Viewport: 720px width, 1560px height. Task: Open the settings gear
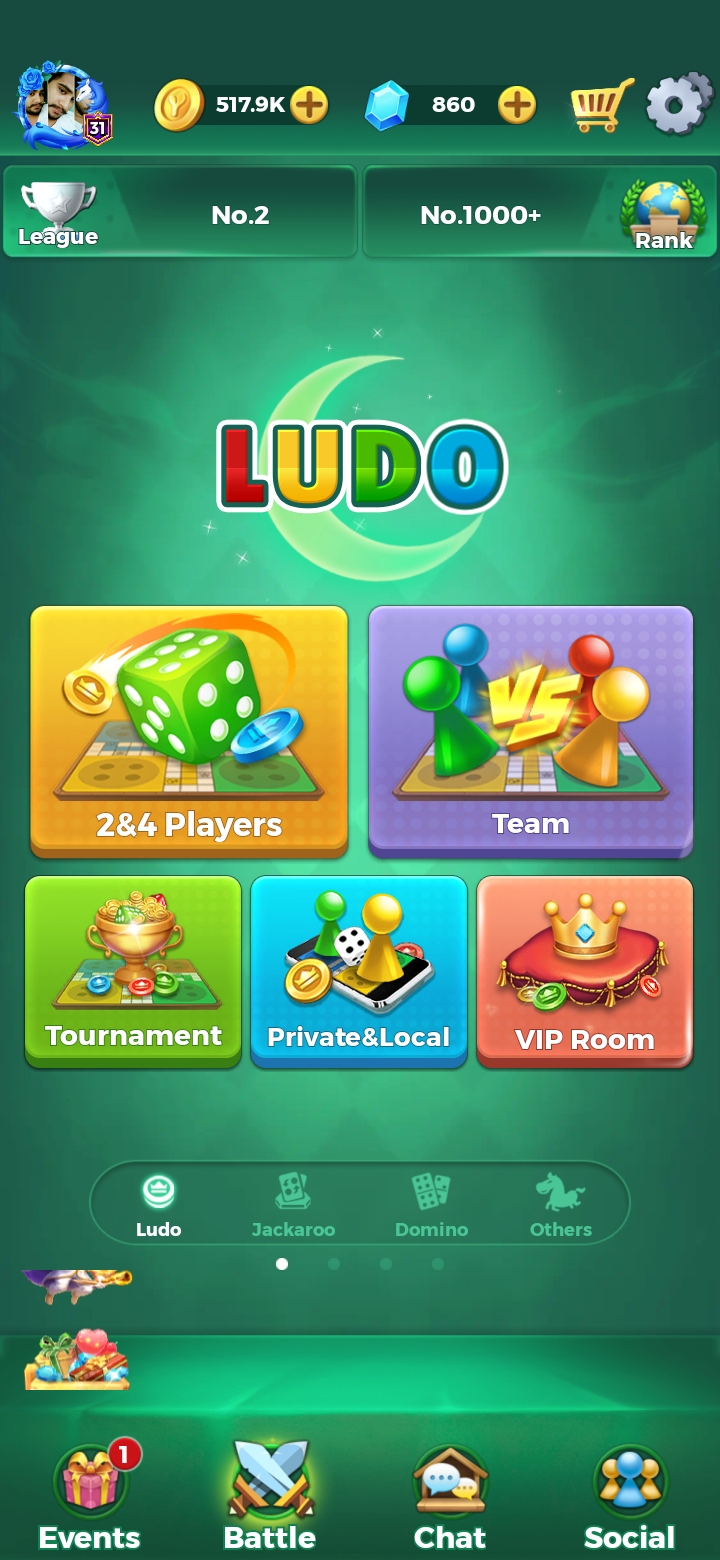[679, 105]
